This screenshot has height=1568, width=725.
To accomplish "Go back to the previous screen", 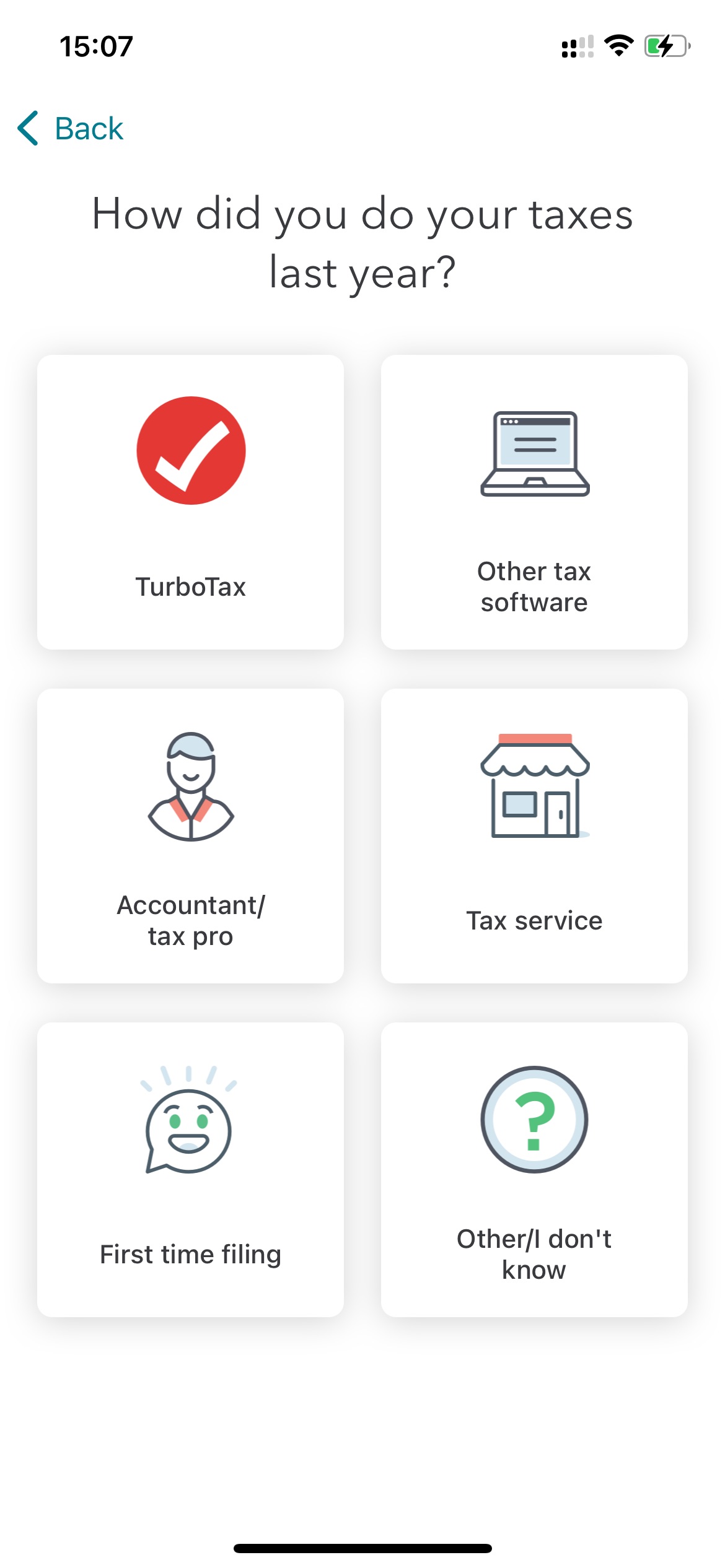I will (x=70, y=129).
